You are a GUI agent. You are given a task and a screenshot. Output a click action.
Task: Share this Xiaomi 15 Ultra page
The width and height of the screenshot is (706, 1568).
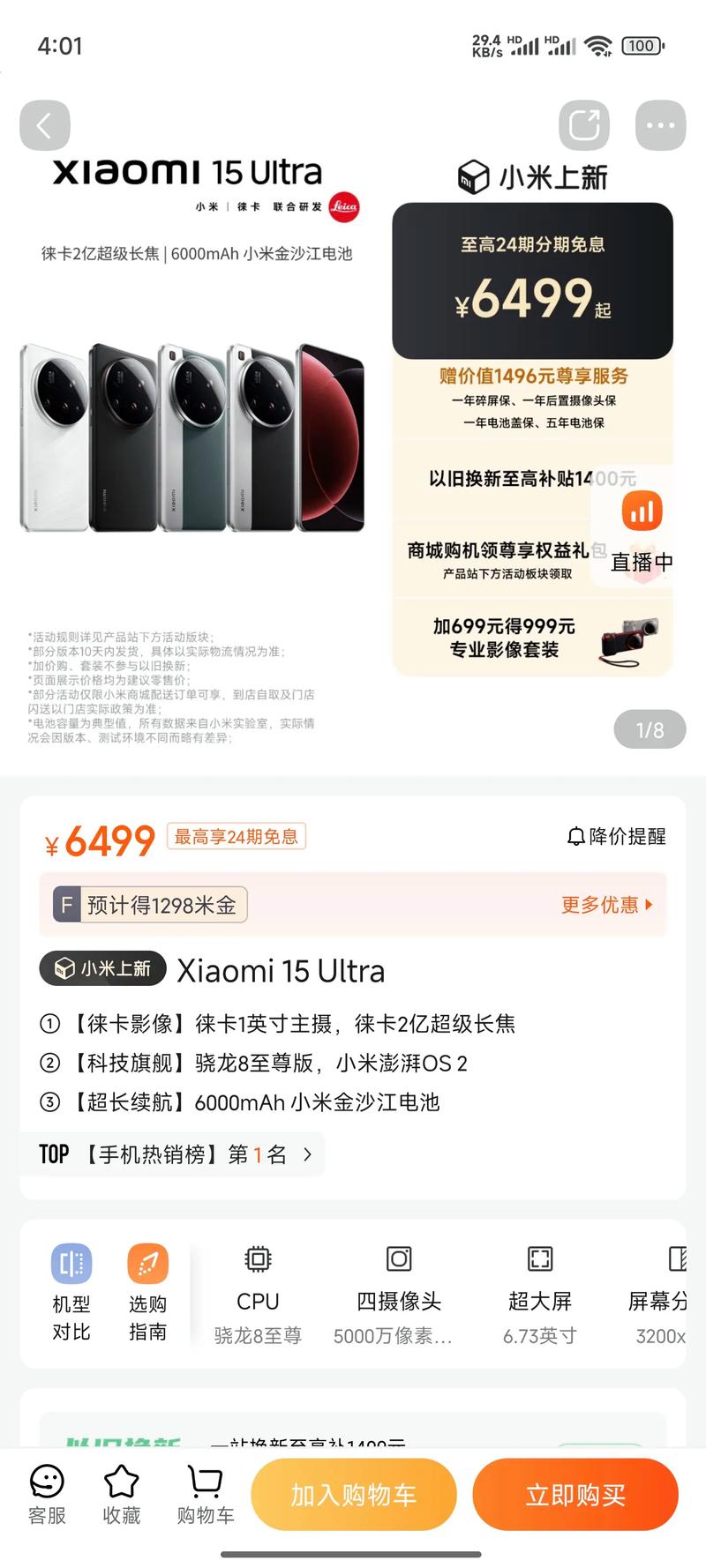(583, 126)
